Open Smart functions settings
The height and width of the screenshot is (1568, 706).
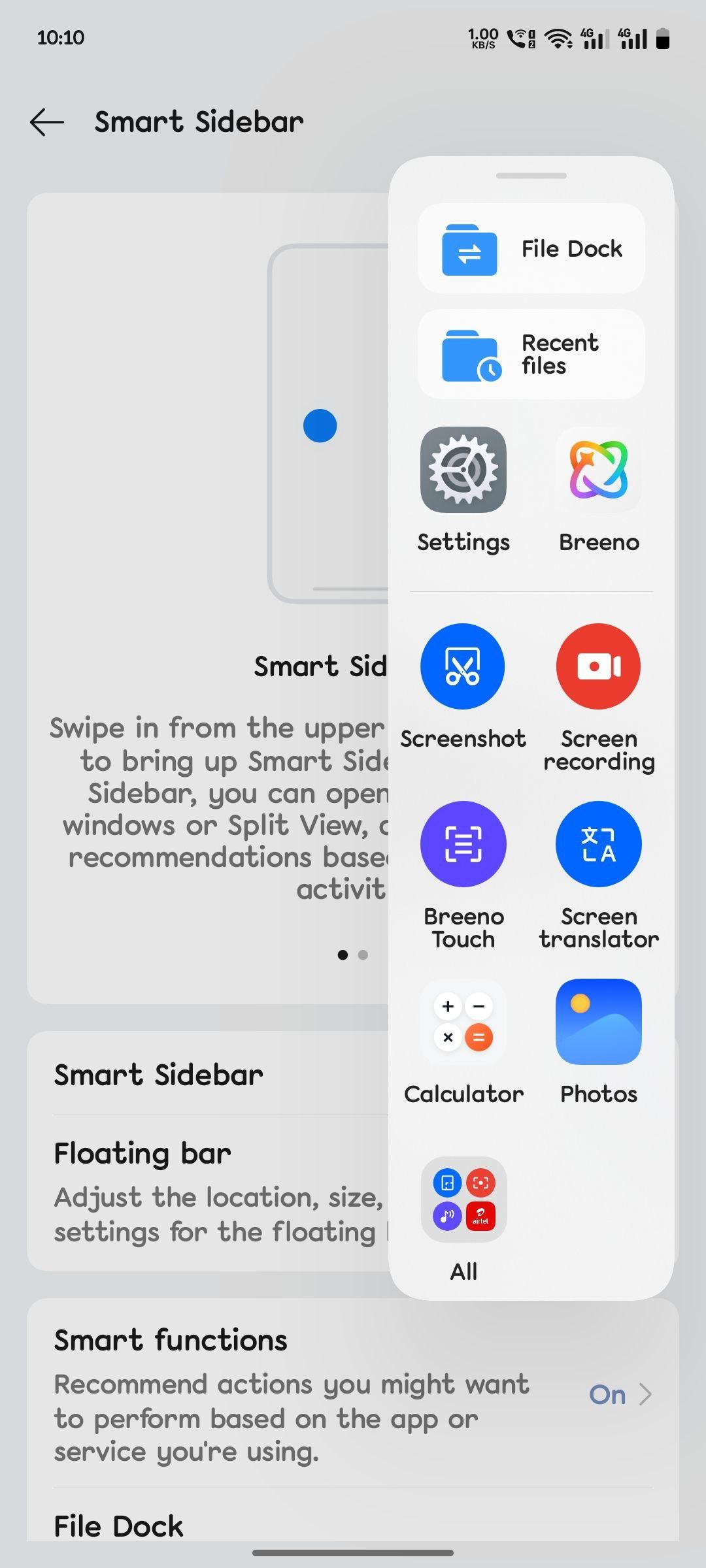pos(353,1394)
